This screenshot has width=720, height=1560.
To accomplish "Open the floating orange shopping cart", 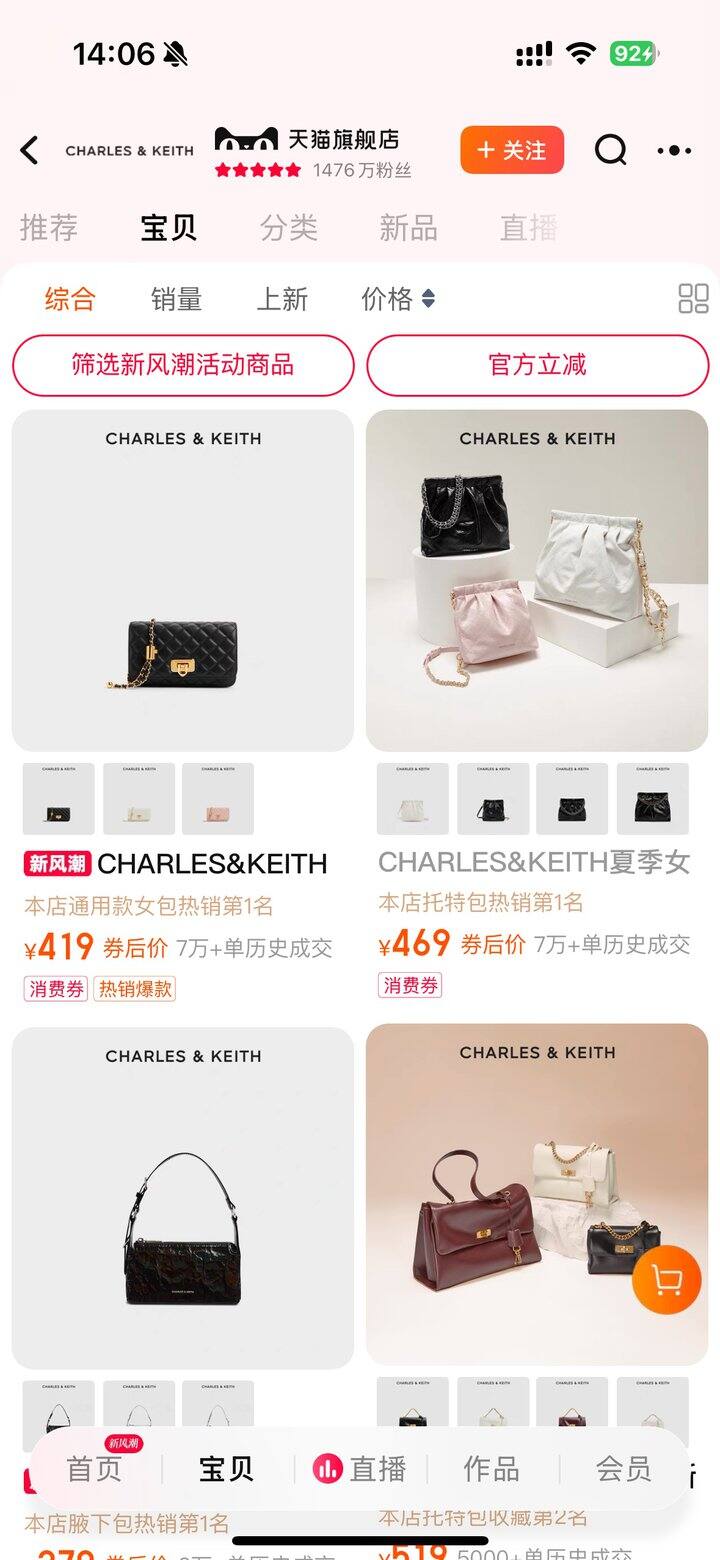I will [666, 1279].
